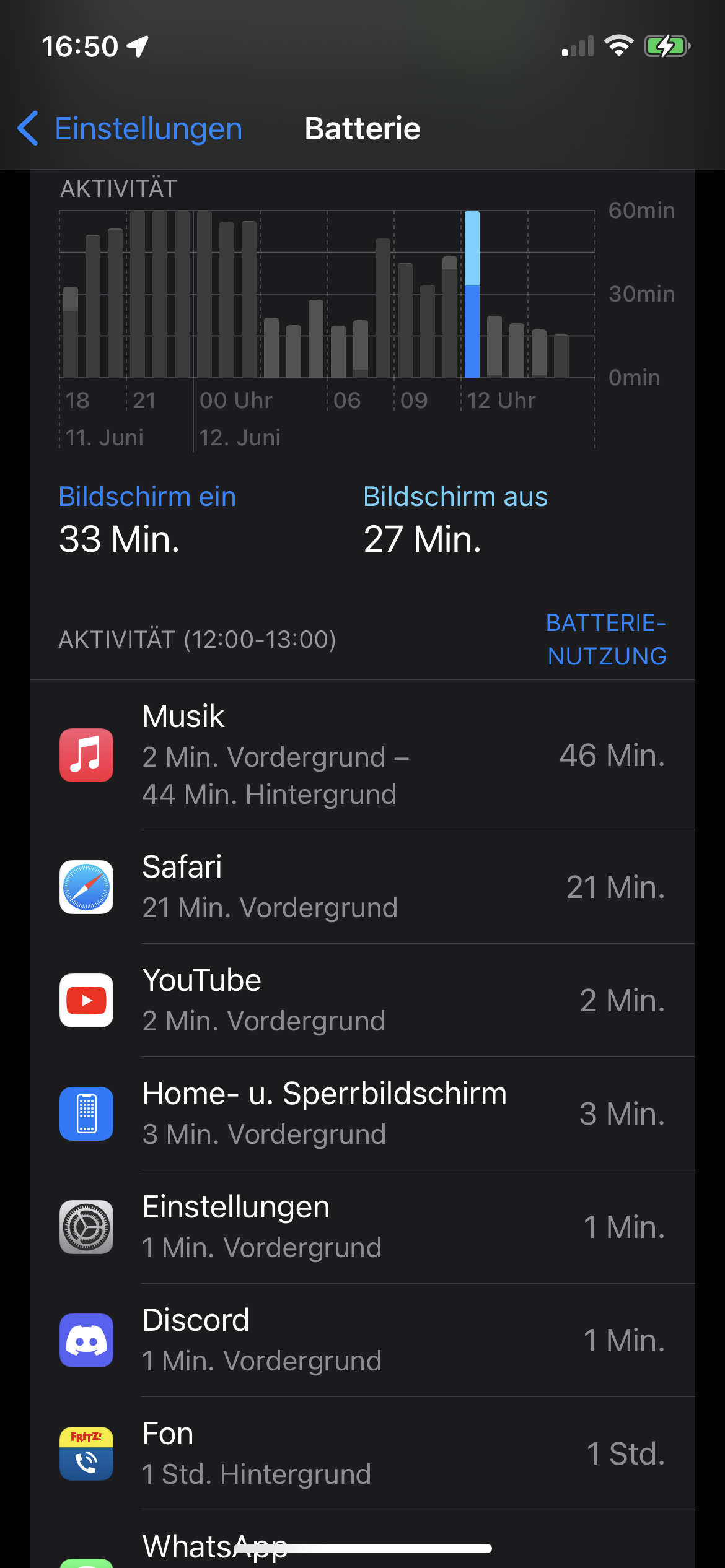Tap the Discord activity row

click(362, 1340)
